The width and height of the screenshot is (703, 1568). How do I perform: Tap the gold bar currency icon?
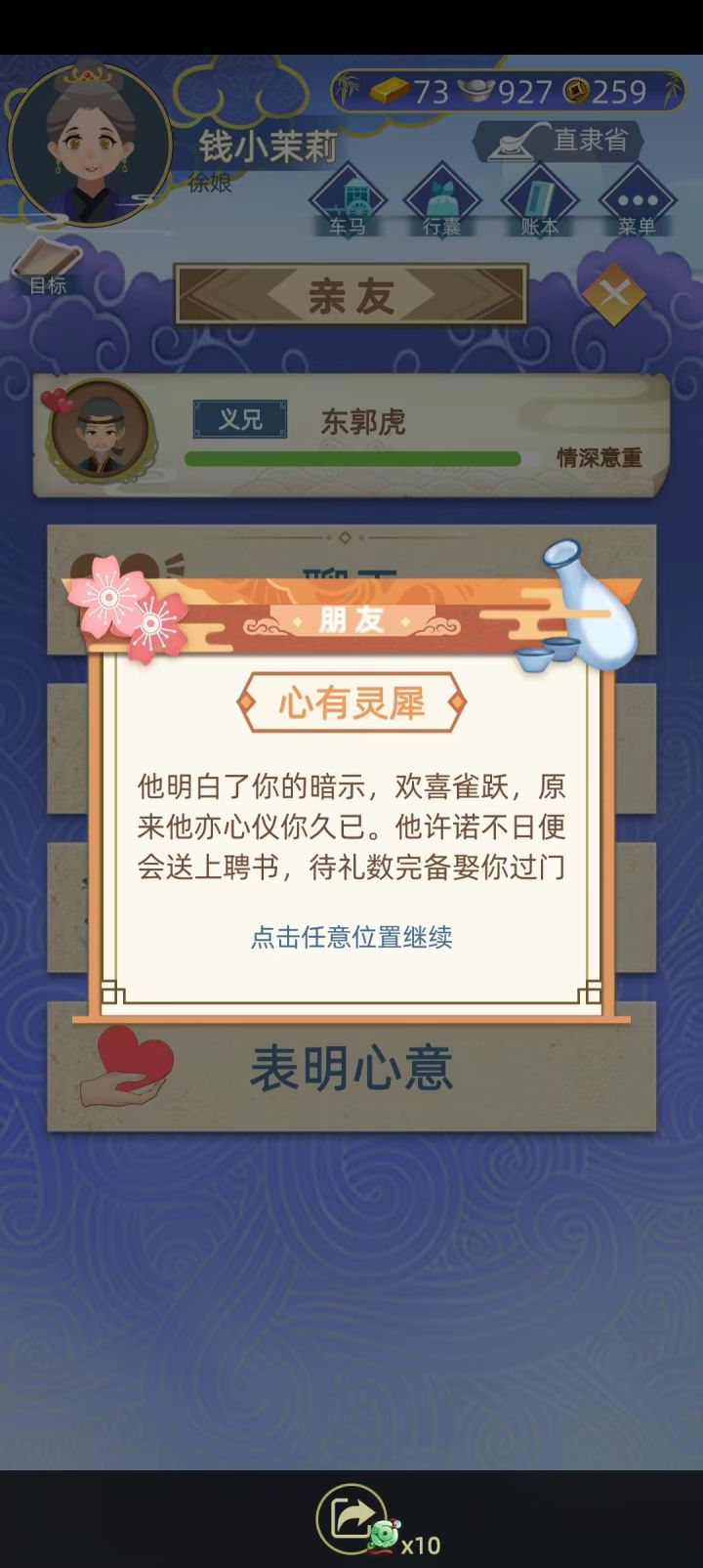[x=385, y=90]
